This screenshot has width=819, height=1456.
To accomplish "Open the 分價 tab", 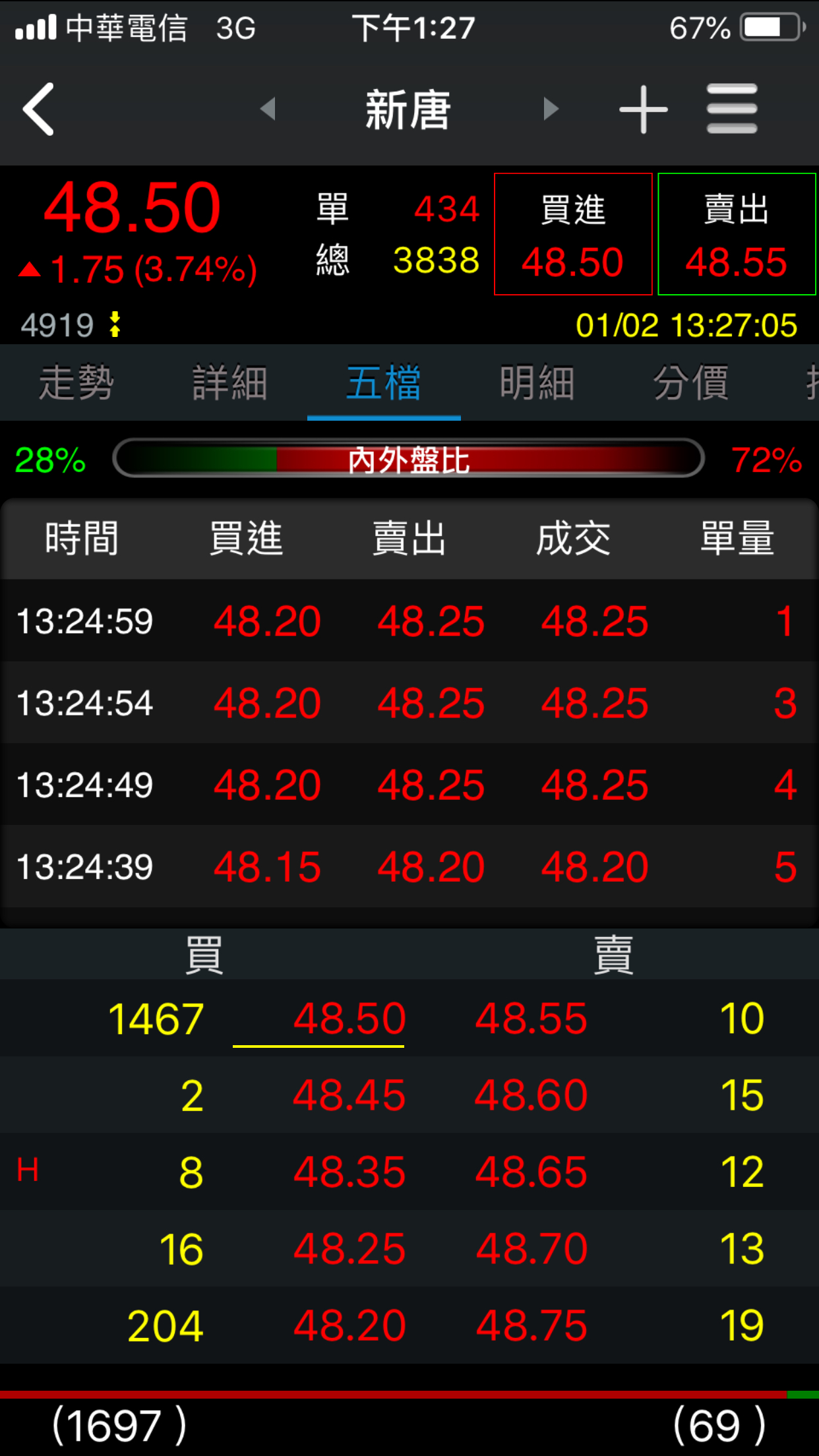I will 690,382.
